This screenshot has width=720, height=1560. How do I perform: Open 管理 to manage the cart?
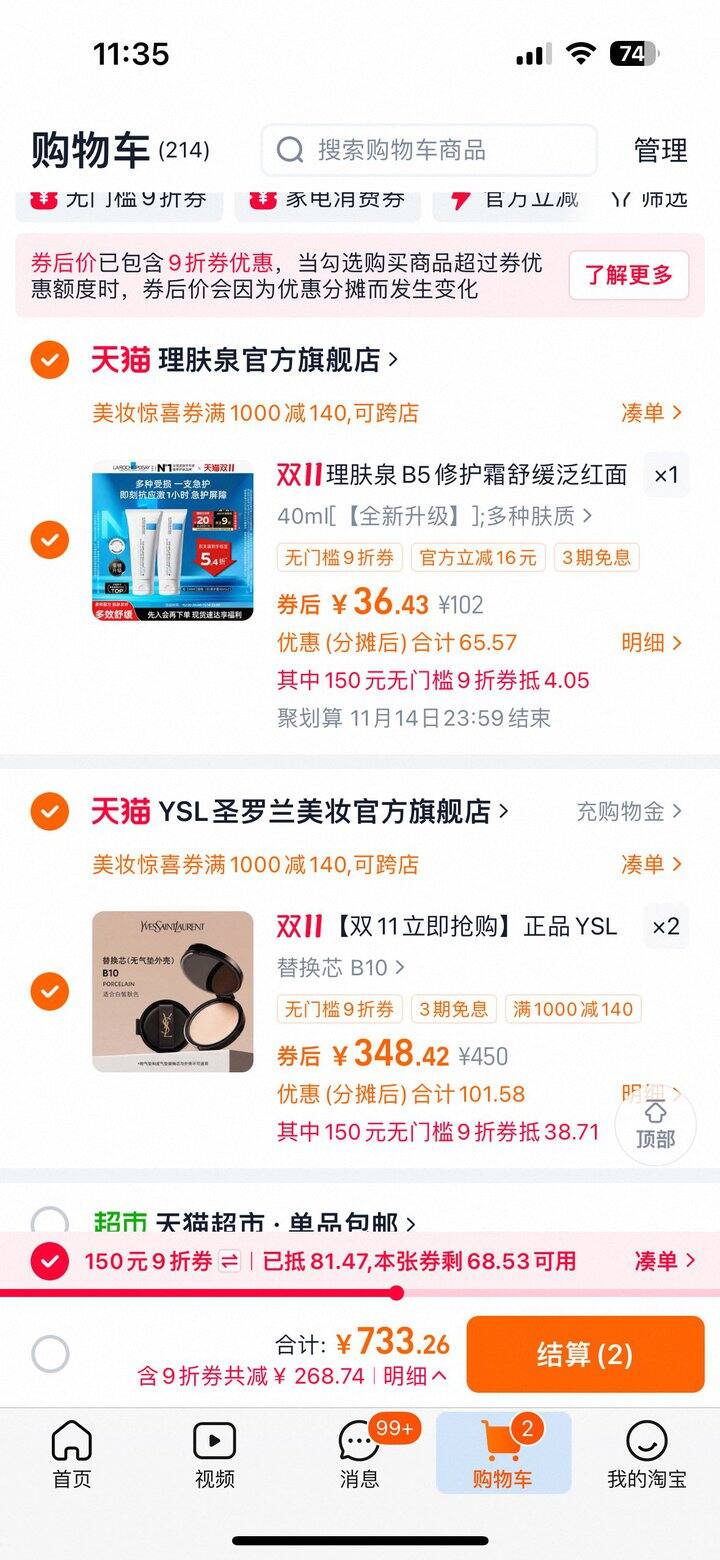tap(660, 151)
